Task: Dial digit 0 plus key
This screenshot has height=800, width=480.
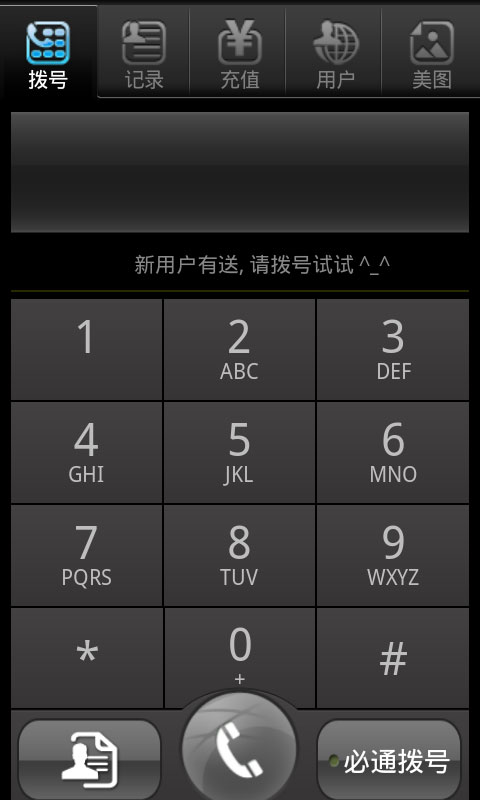Action: coord(239,653)
